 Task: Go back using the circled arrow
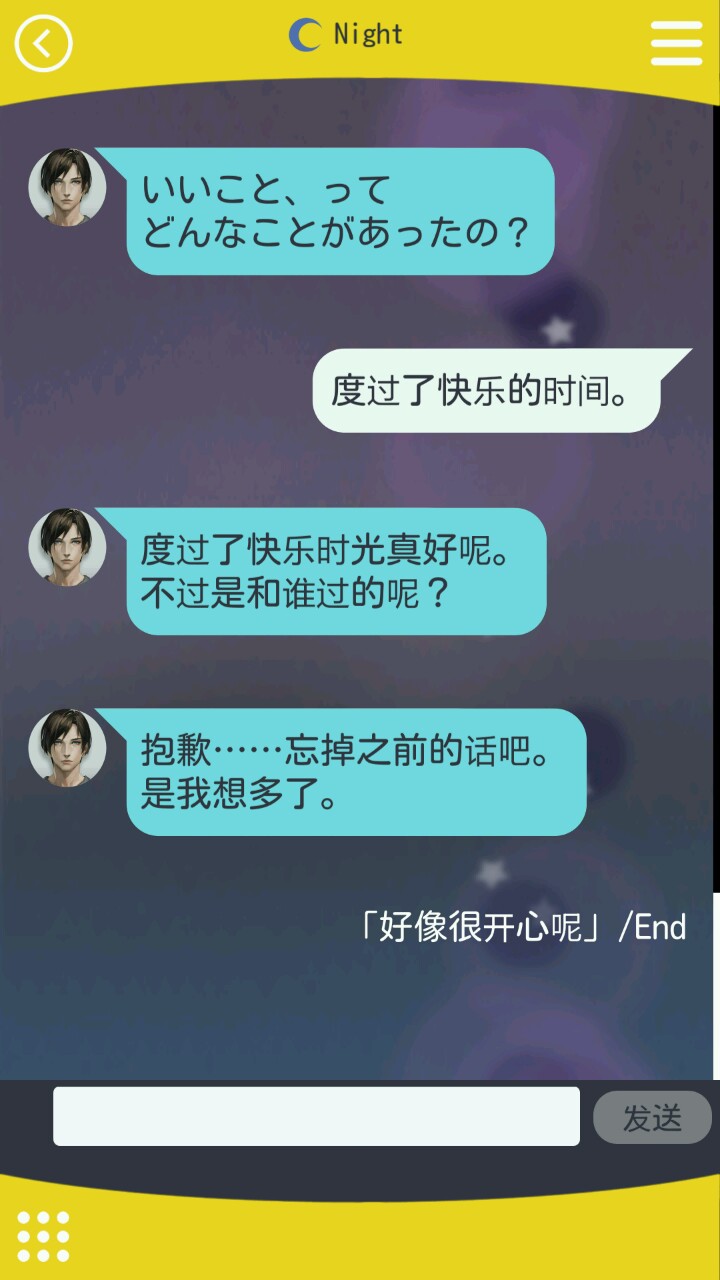[43, 43]
